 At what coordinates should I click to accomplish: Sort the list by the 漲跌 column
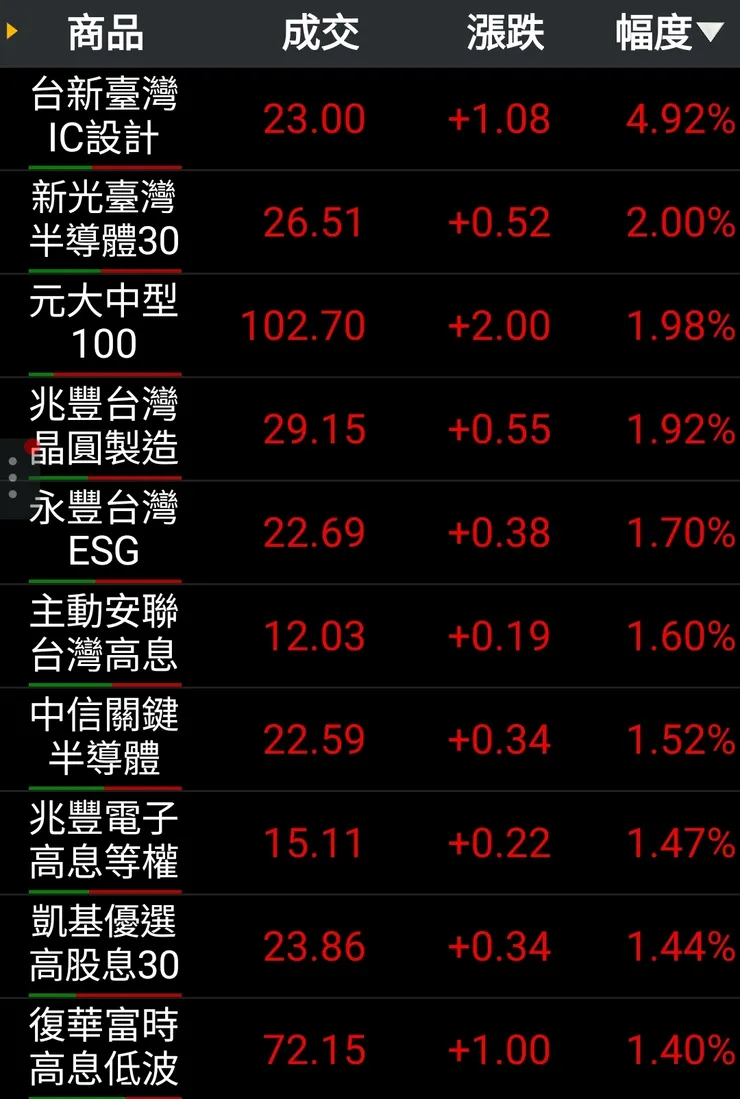pos(504,30)
